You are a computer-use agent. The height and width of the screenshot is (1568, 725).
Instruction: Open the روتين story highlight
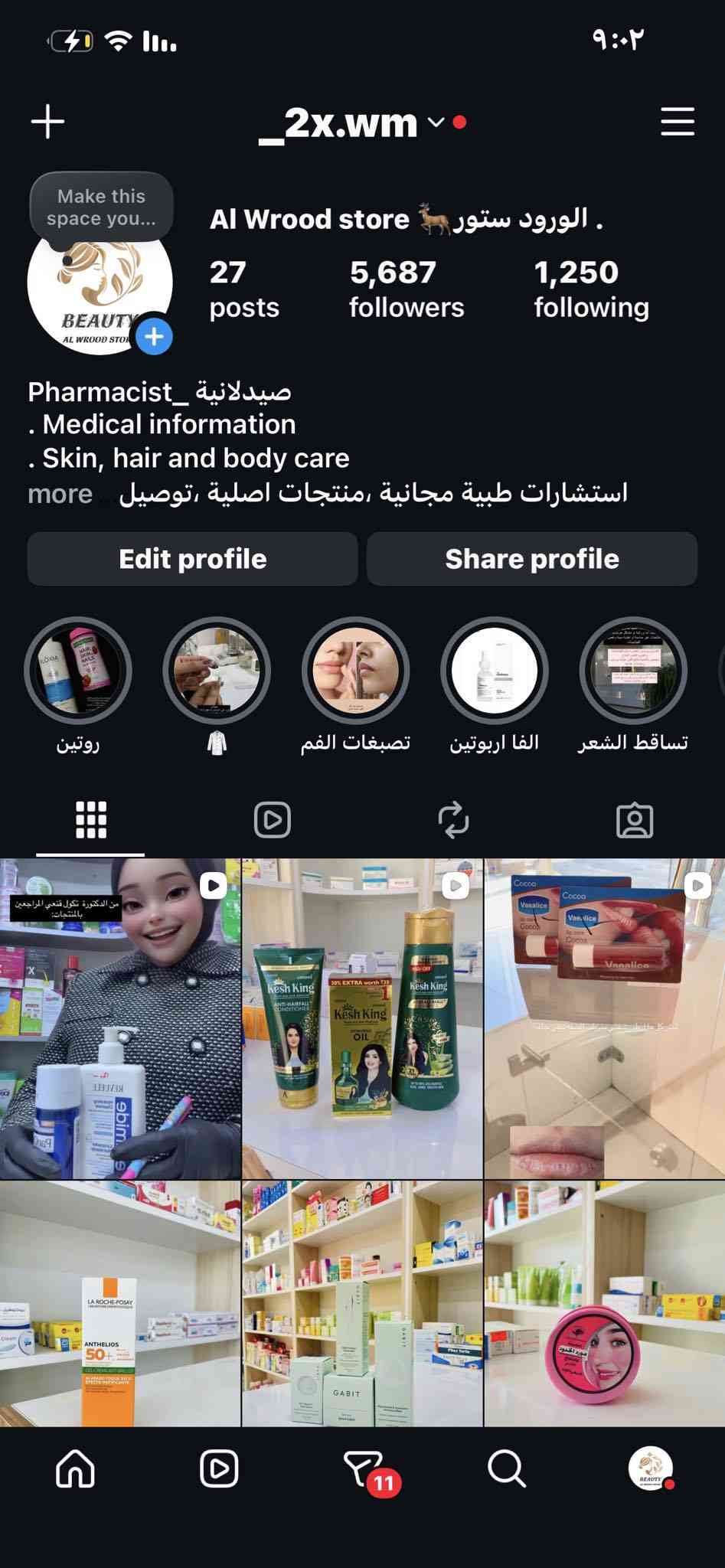pyautogui.click(x=78, y=671)
